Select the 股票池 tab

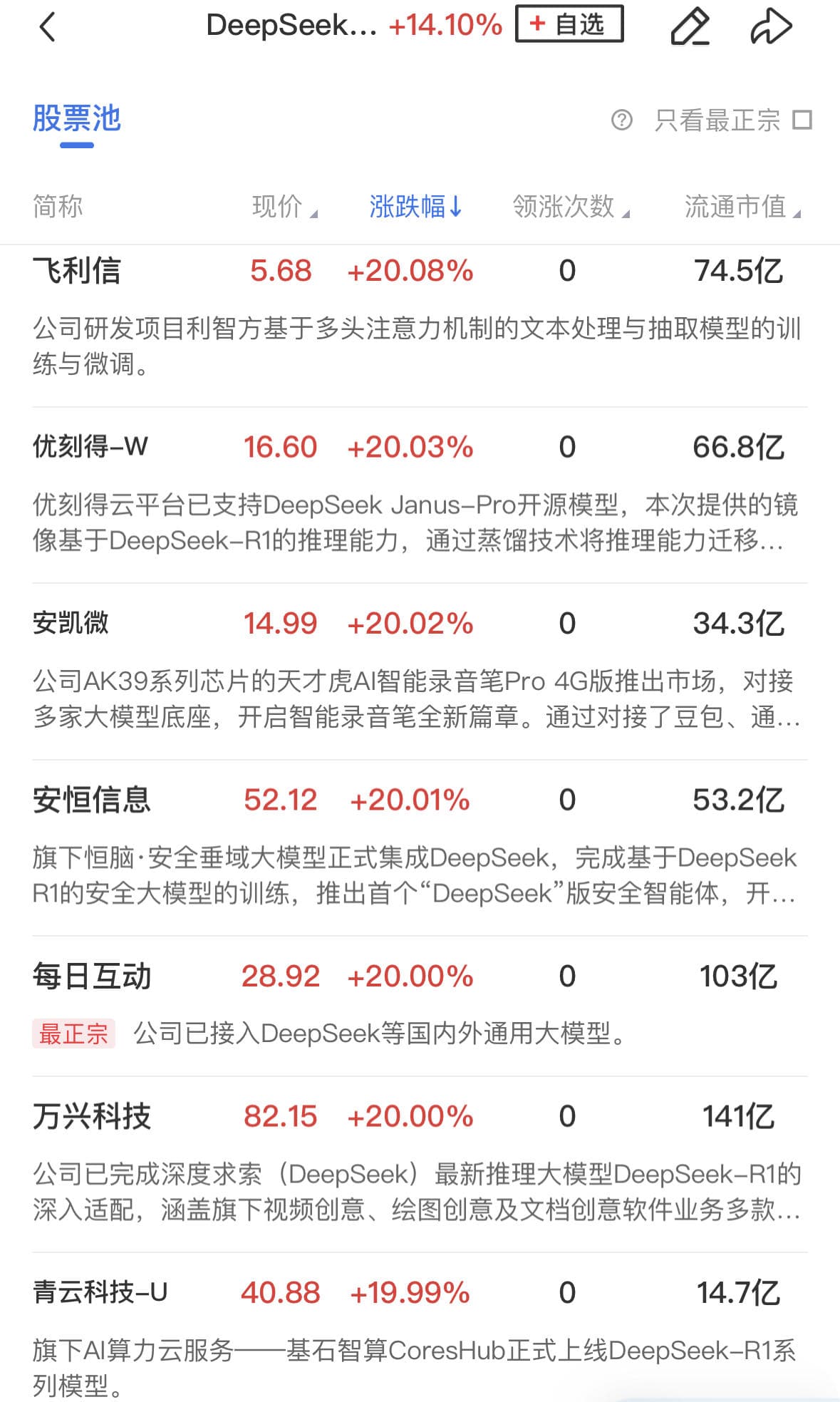(76, 119)
